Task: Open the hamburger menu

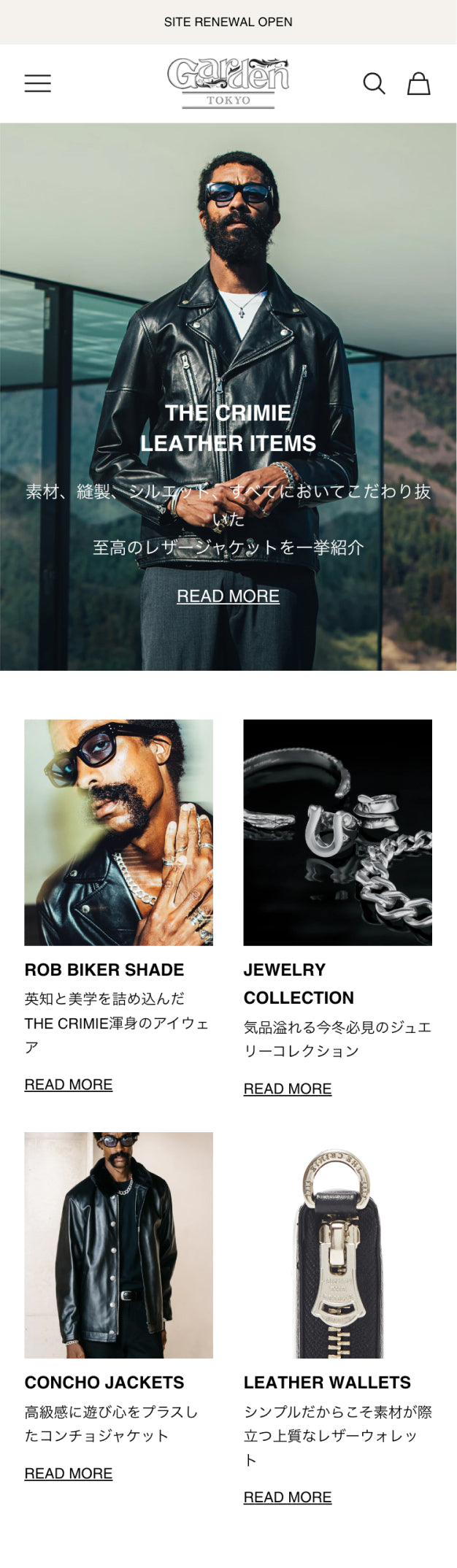Action: tap(38, 83)
